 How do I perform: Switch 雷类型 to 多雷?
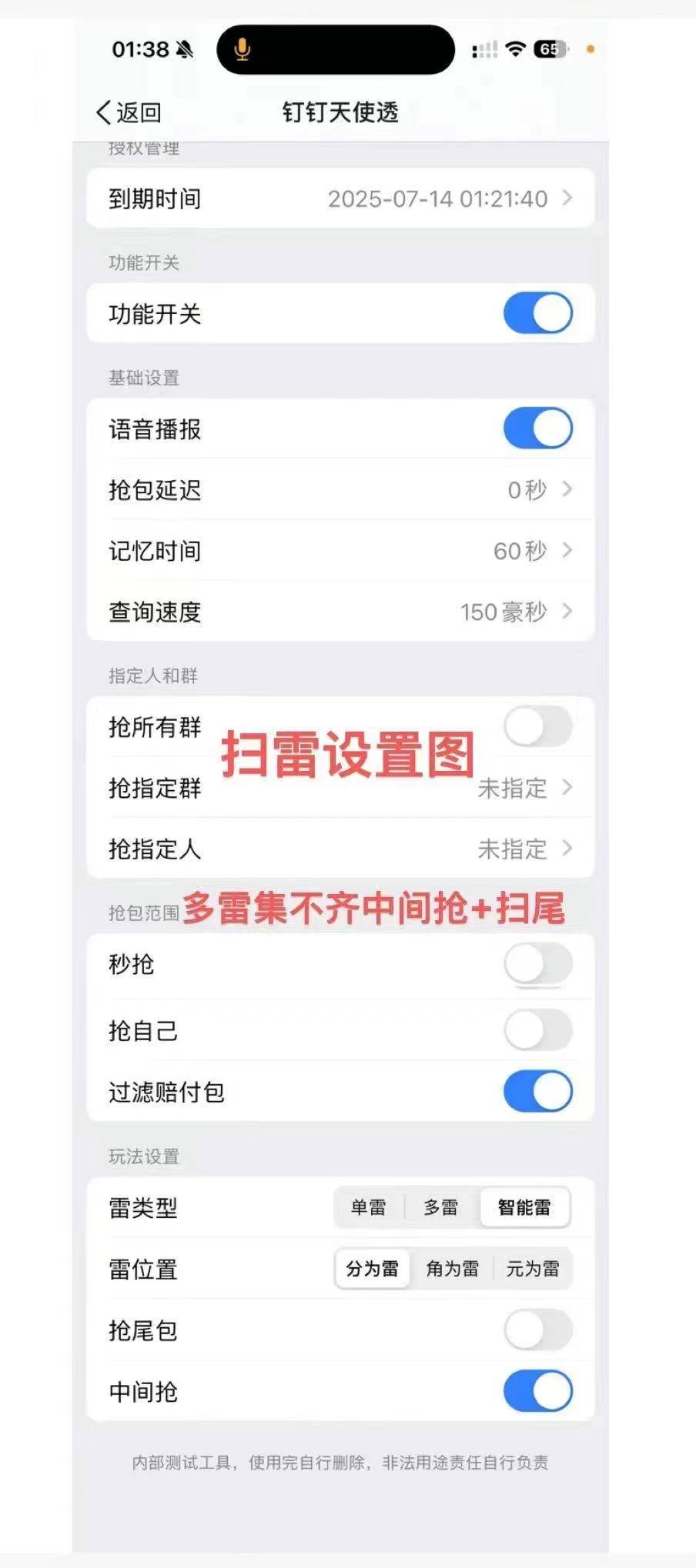[x=440, y=1207]
